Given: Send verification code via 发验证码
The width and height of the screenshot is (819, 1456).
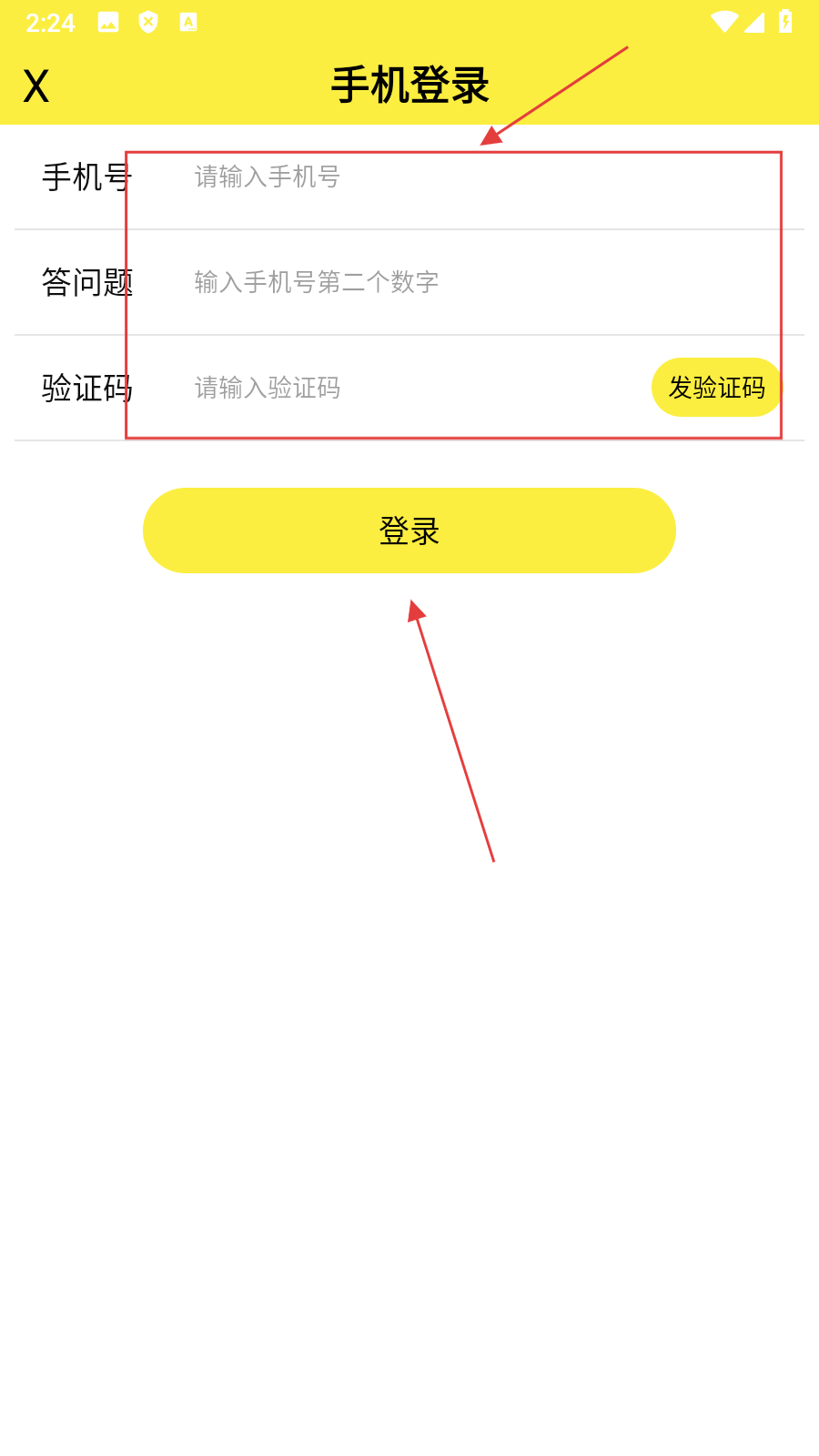Looking at the screenshot, I should click(x=716, y=388).
